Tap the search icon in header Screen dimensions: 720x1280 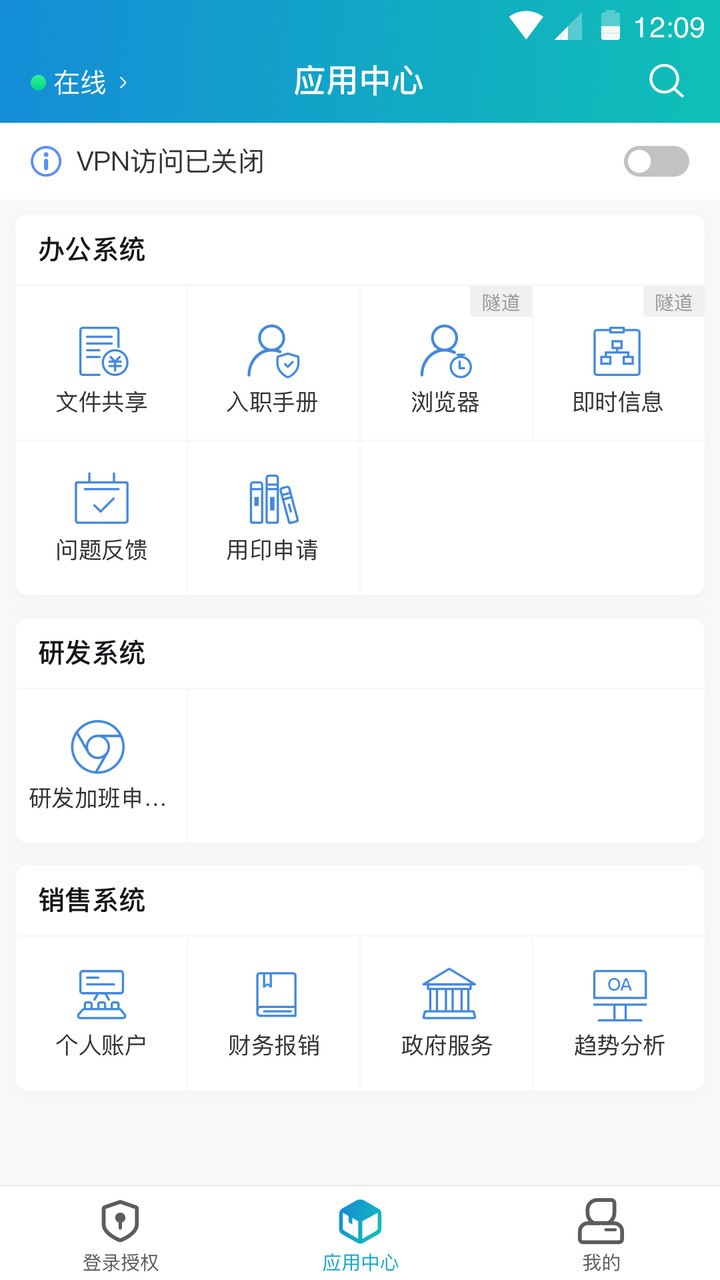click(x=665, y=82)
